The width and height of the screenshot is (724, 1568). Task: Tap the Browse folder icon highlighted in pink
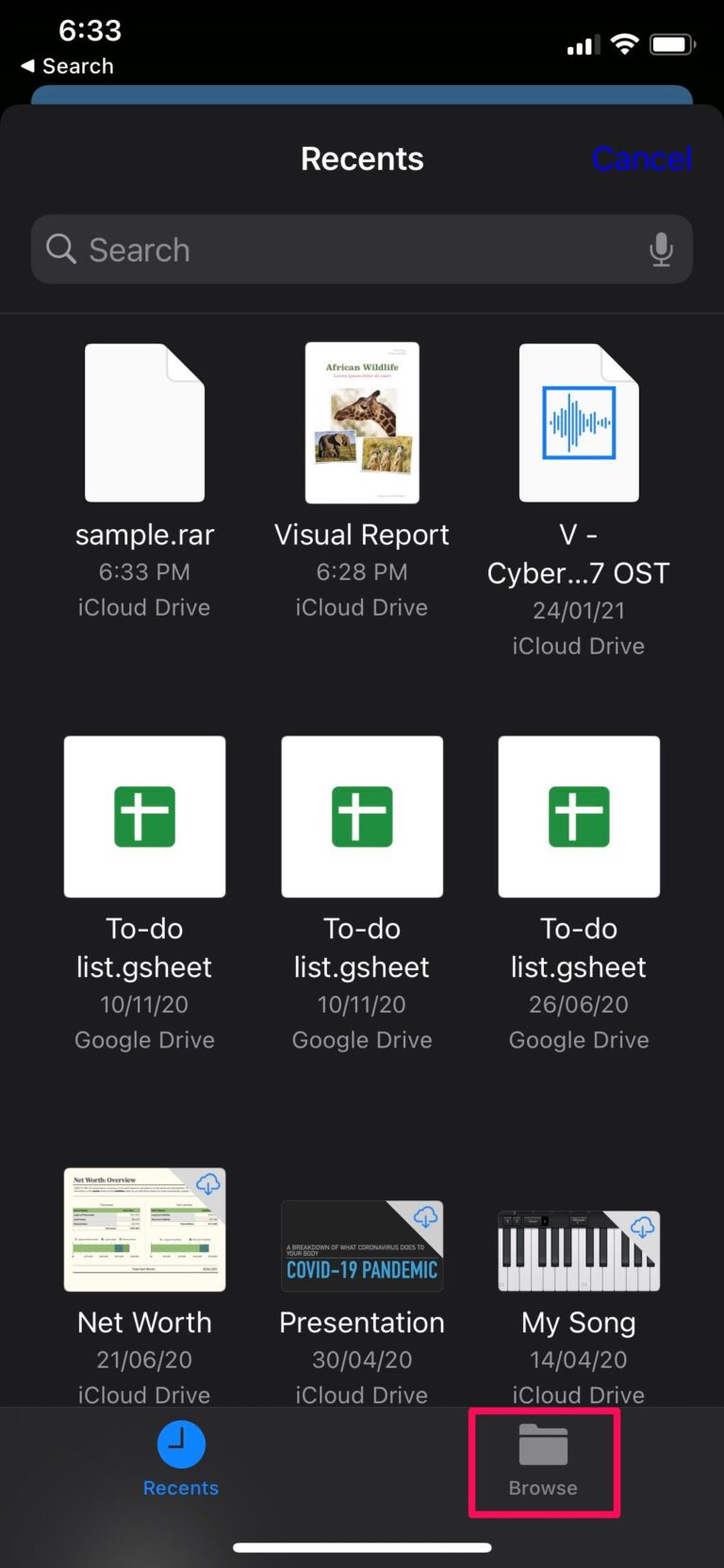(x=544, y=1444)
